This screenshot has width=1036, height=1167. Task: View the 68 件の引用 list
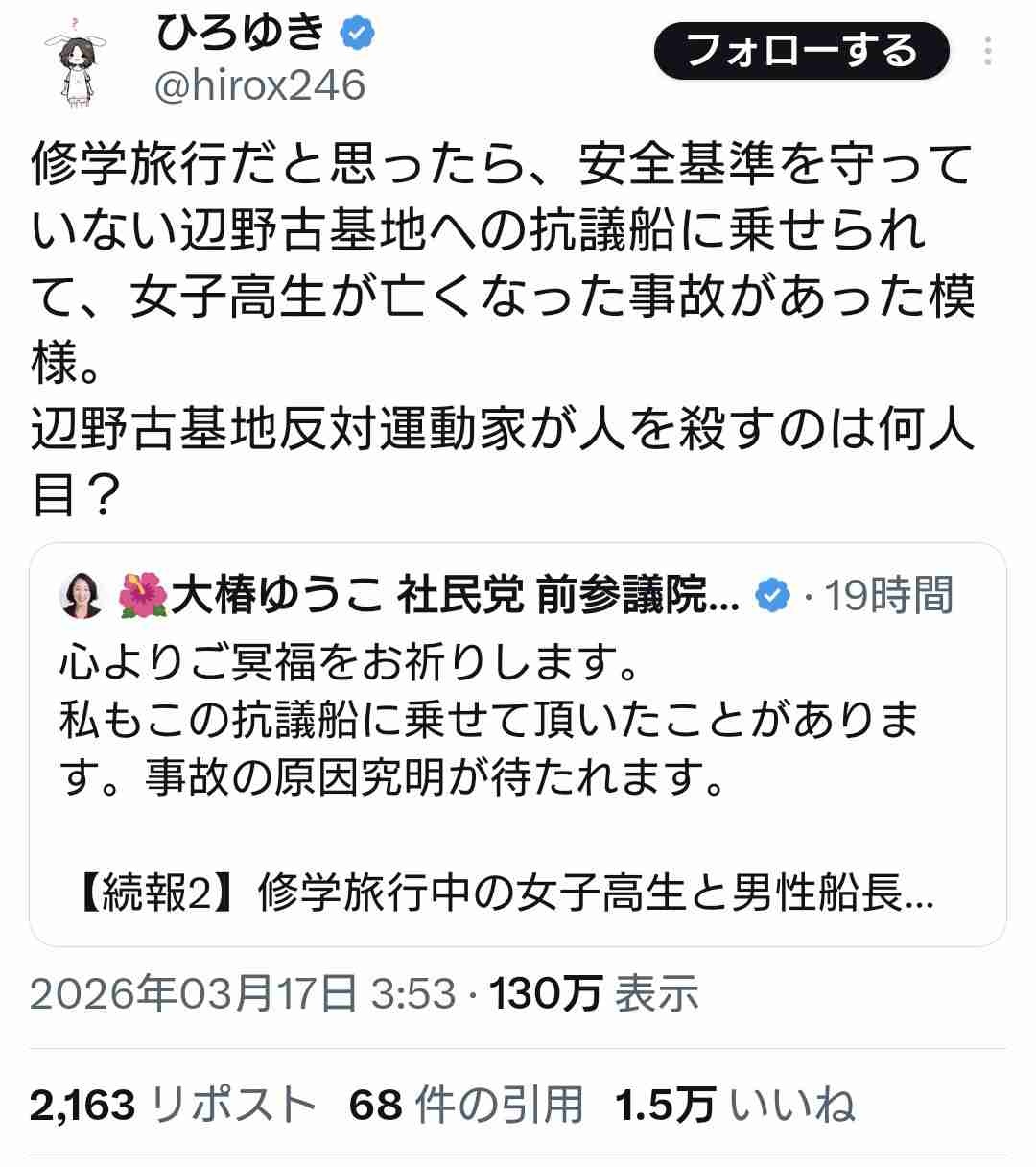click(x=466, y=1105)
